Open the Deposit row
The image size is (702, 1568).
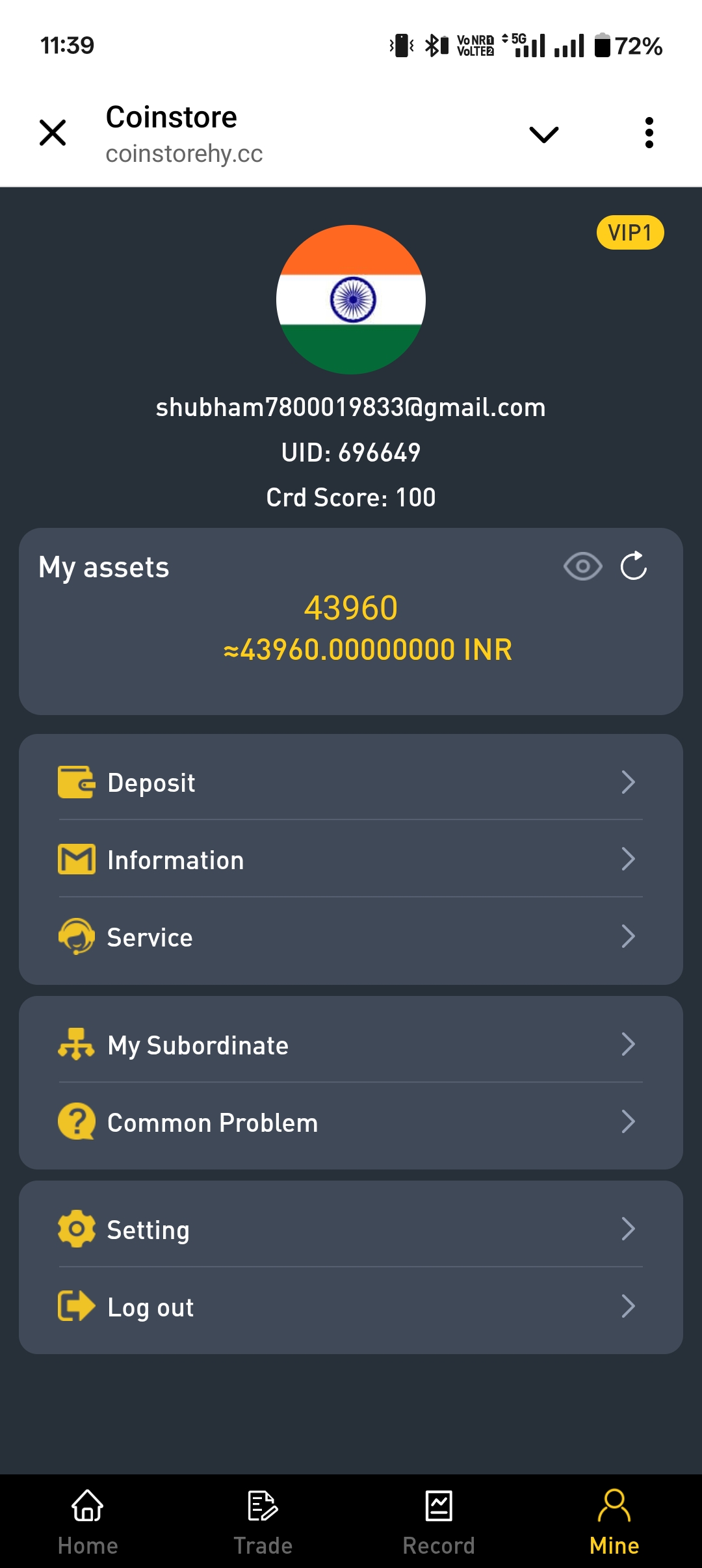pyautogui.click(x=351, y=782)
